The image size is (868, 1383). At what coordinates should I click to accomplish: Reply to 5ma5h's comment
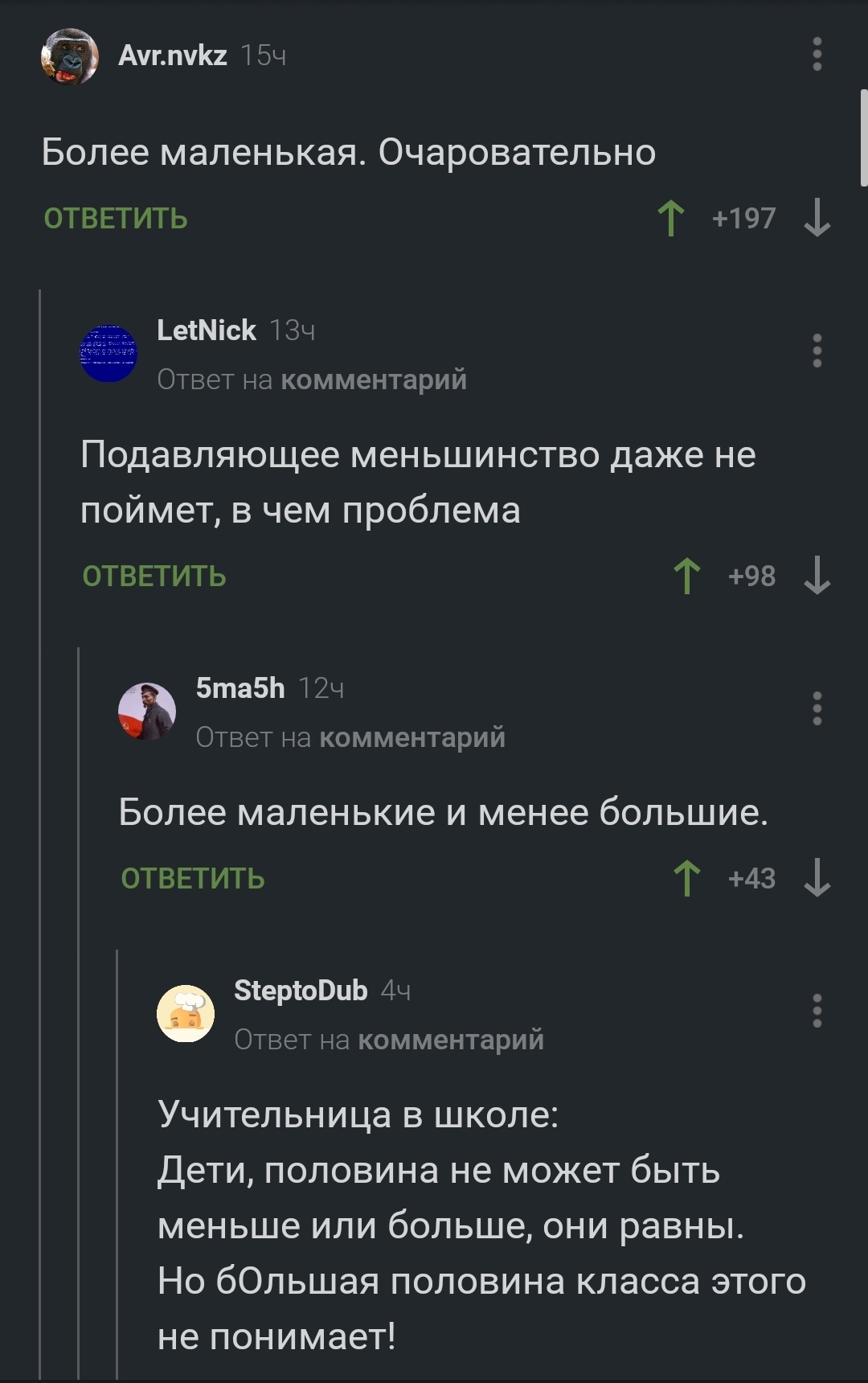[193, 879]
